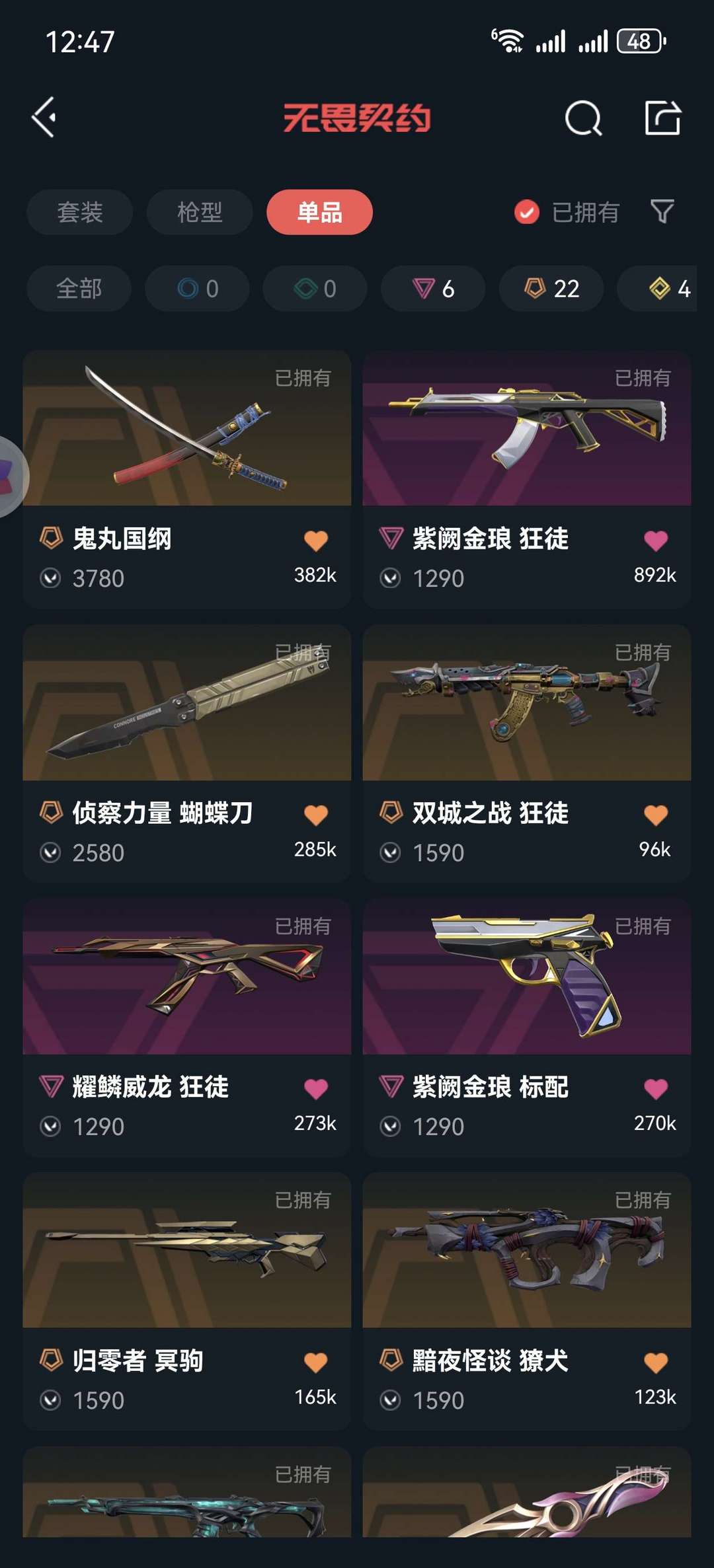Like the 黯夜怪谈 獠犬 skin

(656, 1363)
